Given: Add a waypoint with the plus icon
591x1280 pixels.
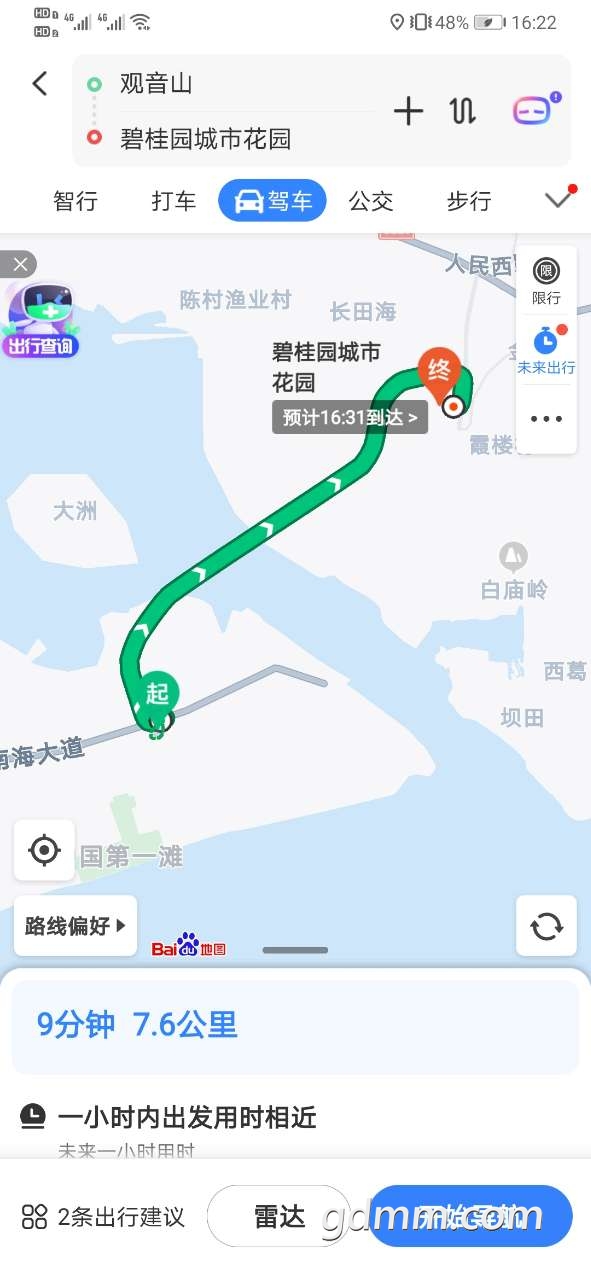Looking at the screenshot, I should pos(408,111).
